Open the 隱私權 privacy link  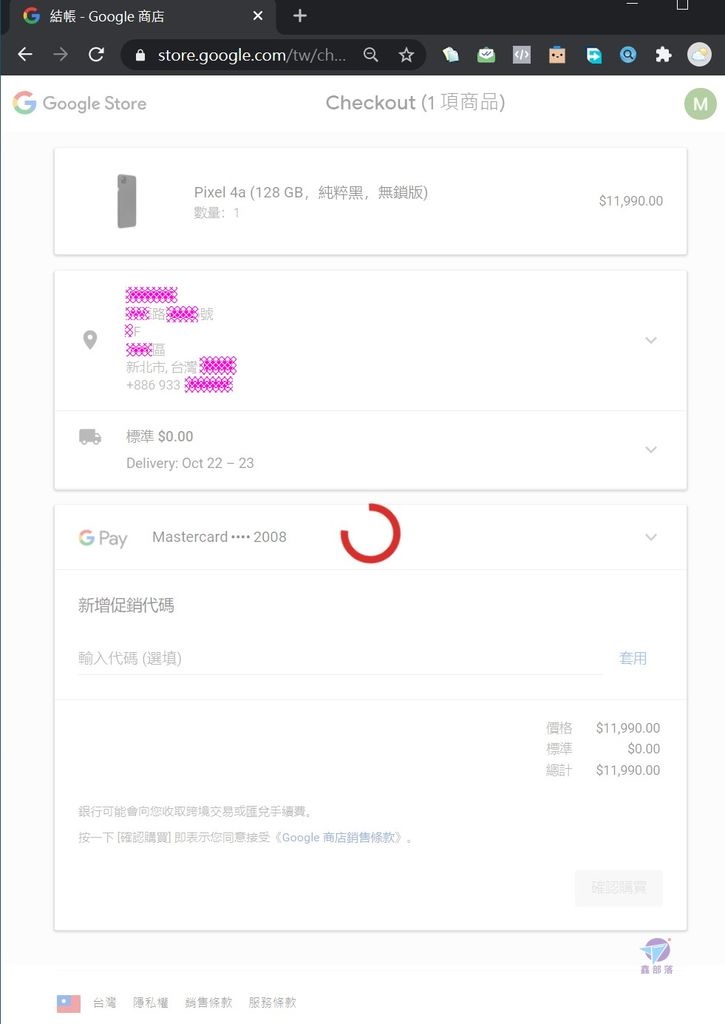[x=150, y=1002]
